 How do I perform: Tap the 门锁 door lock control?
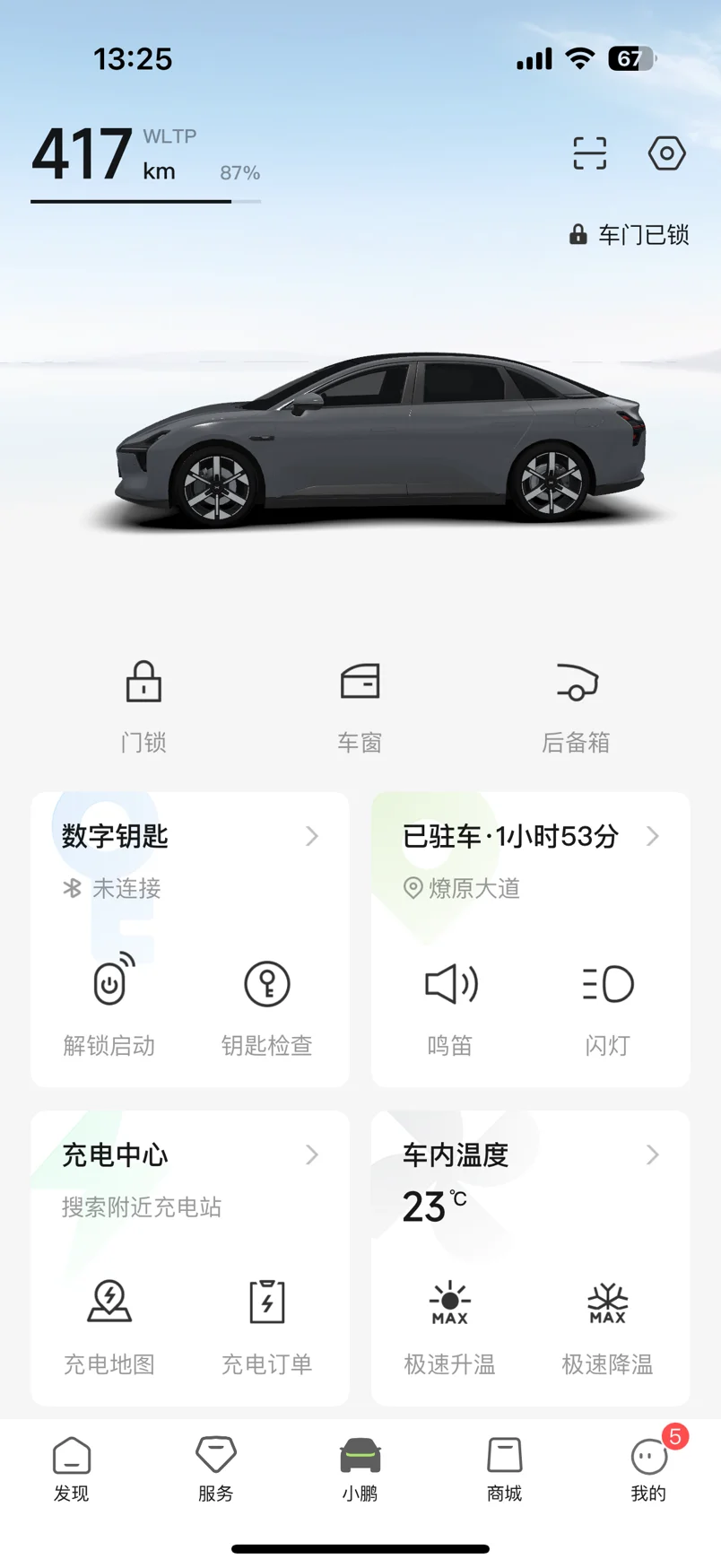pyautogui.click(x=143, y=704)
